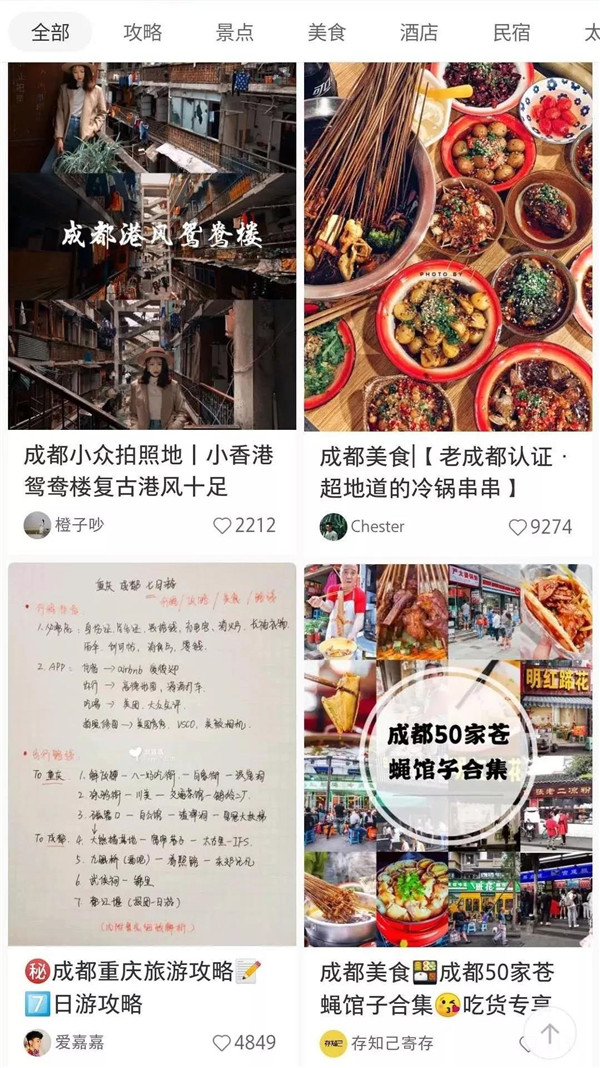Open the 冷锅串串 food post
The width and height of the screenshot is (600, 1068).
(448, 247)
